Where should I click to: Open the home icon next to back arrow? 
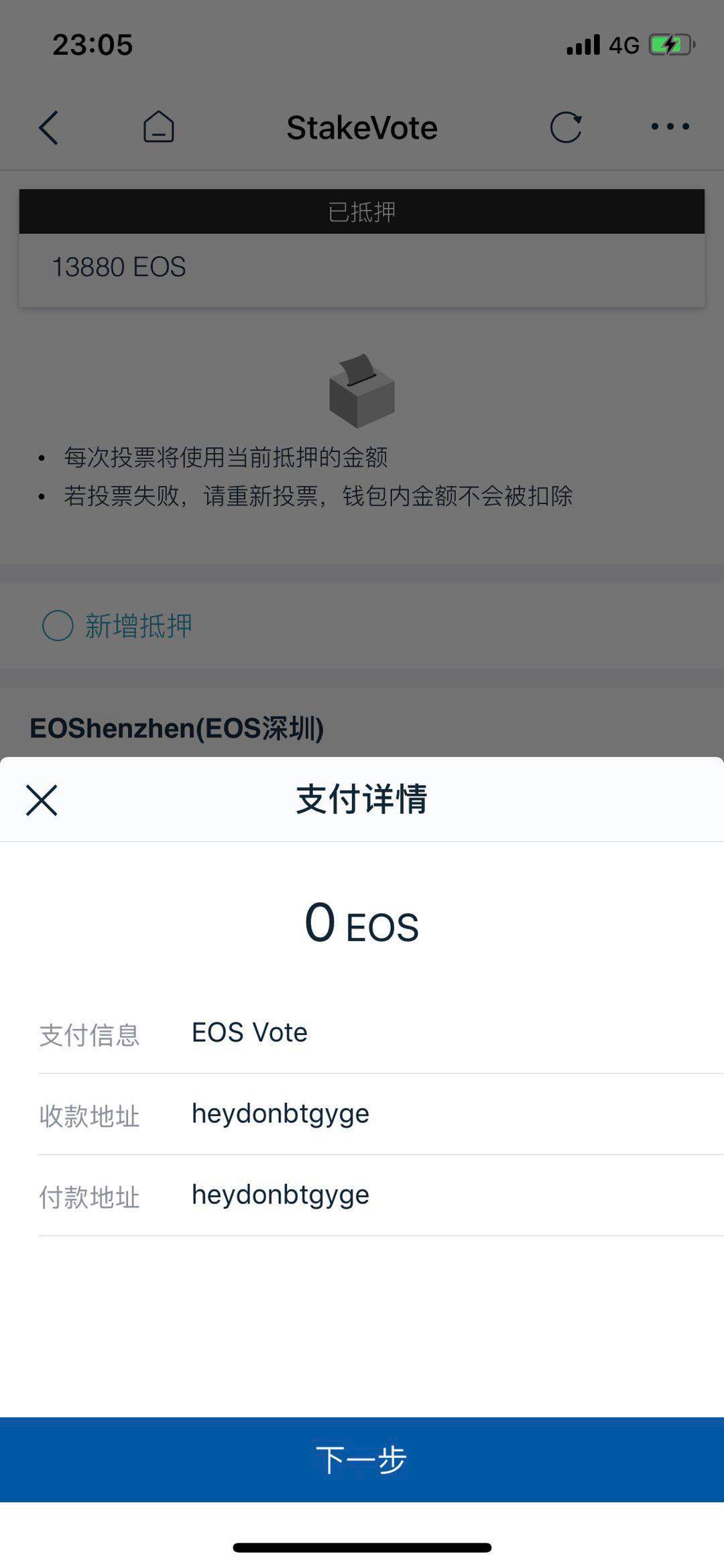point(159,127)
